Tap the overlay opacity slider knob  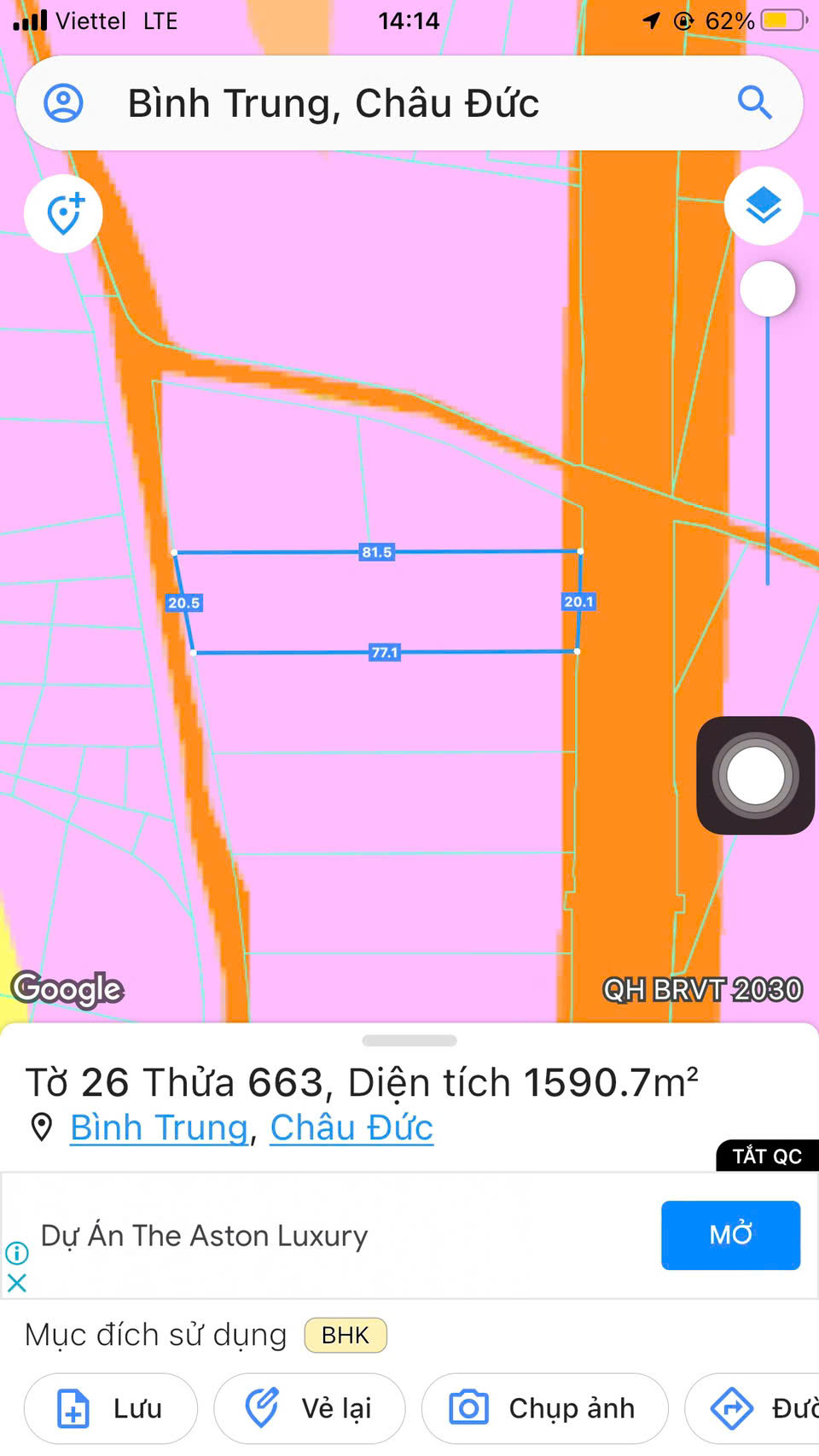767,289
